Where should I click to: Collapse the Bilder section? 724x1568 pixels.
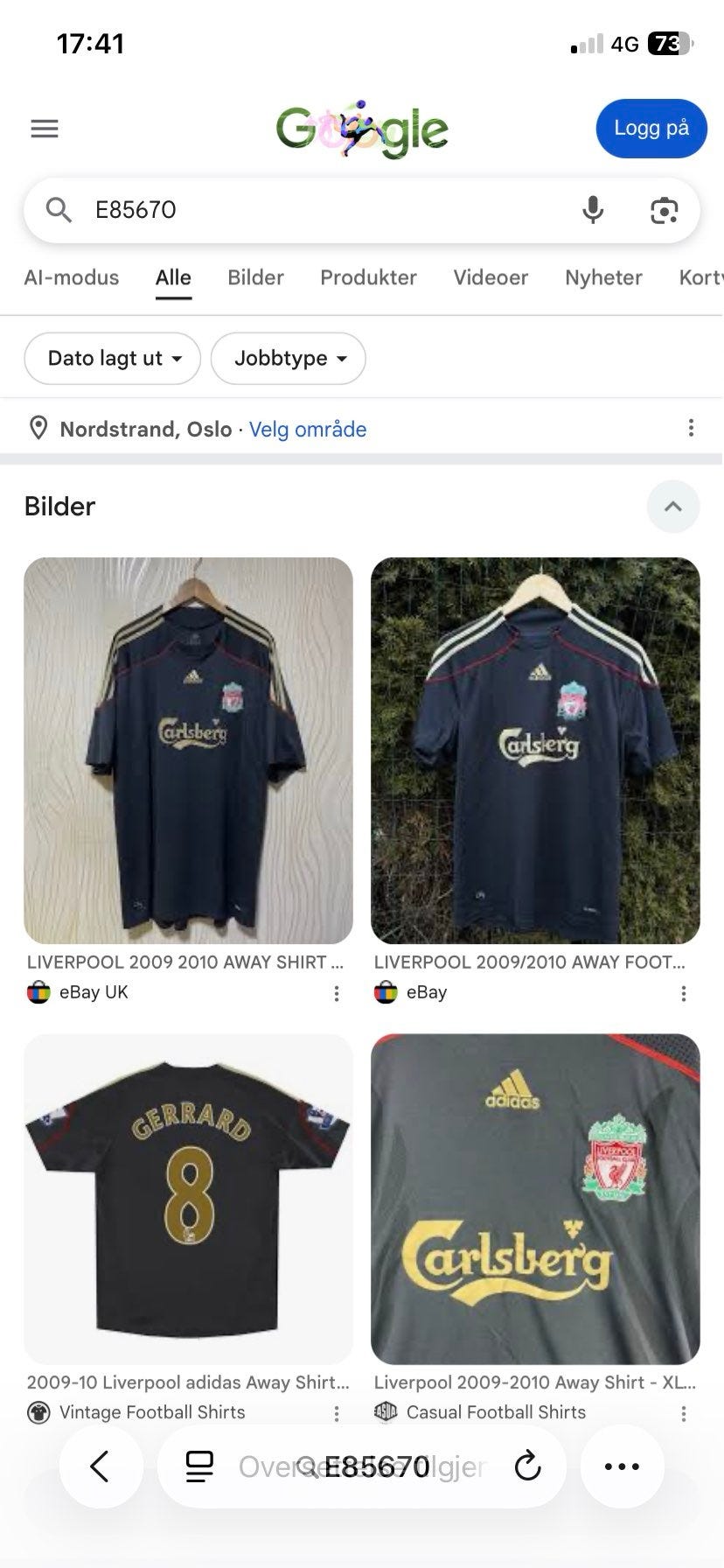pyautogui.click(x=673, y=506)
